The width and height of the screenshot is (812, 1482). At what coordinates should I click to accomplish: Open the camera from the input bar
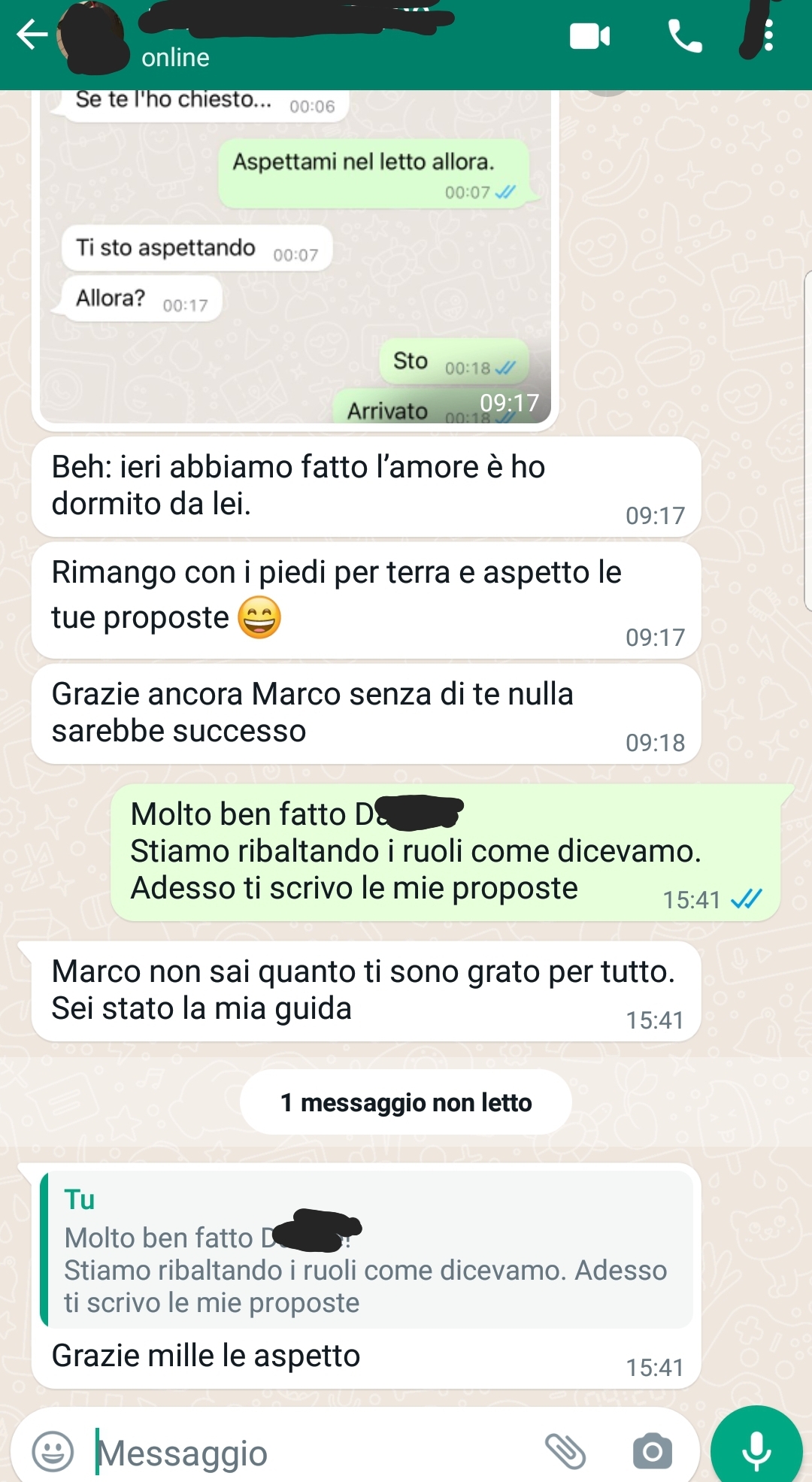pos(652,1451)
